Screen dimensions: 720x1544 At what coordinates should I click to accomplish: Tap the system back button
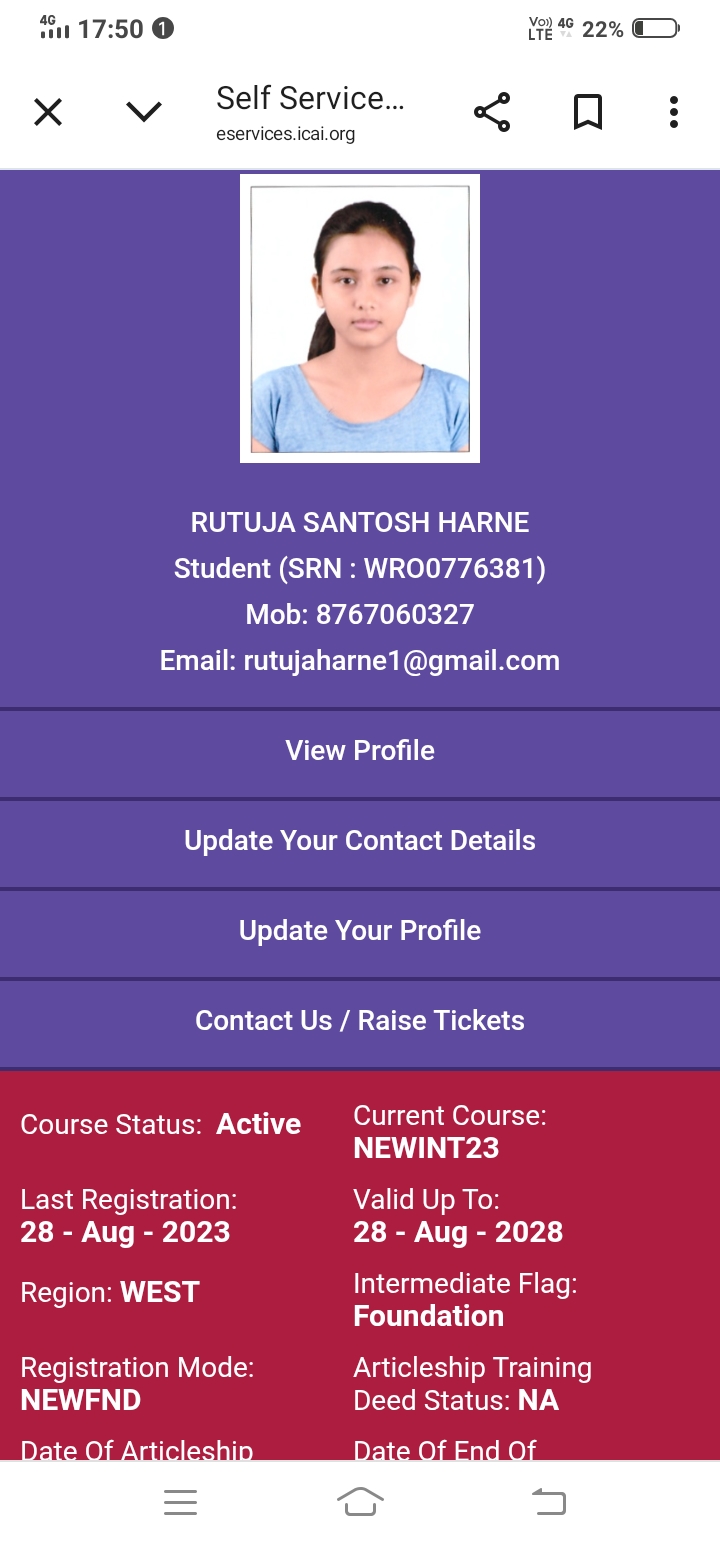click(x=548, y=1501)
